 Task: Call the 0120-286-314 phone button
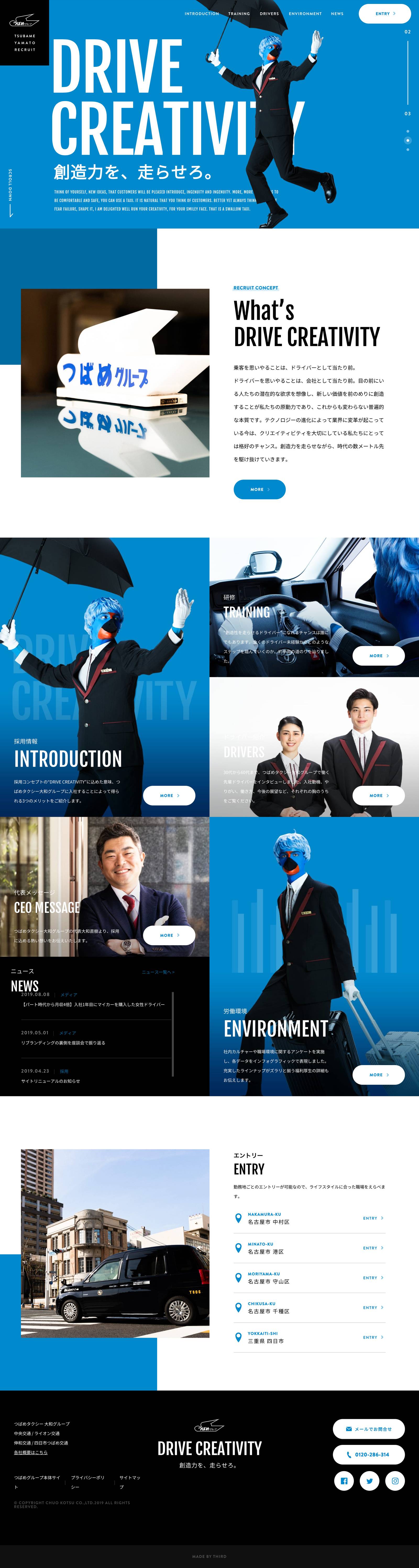[x=368, y=1454]
